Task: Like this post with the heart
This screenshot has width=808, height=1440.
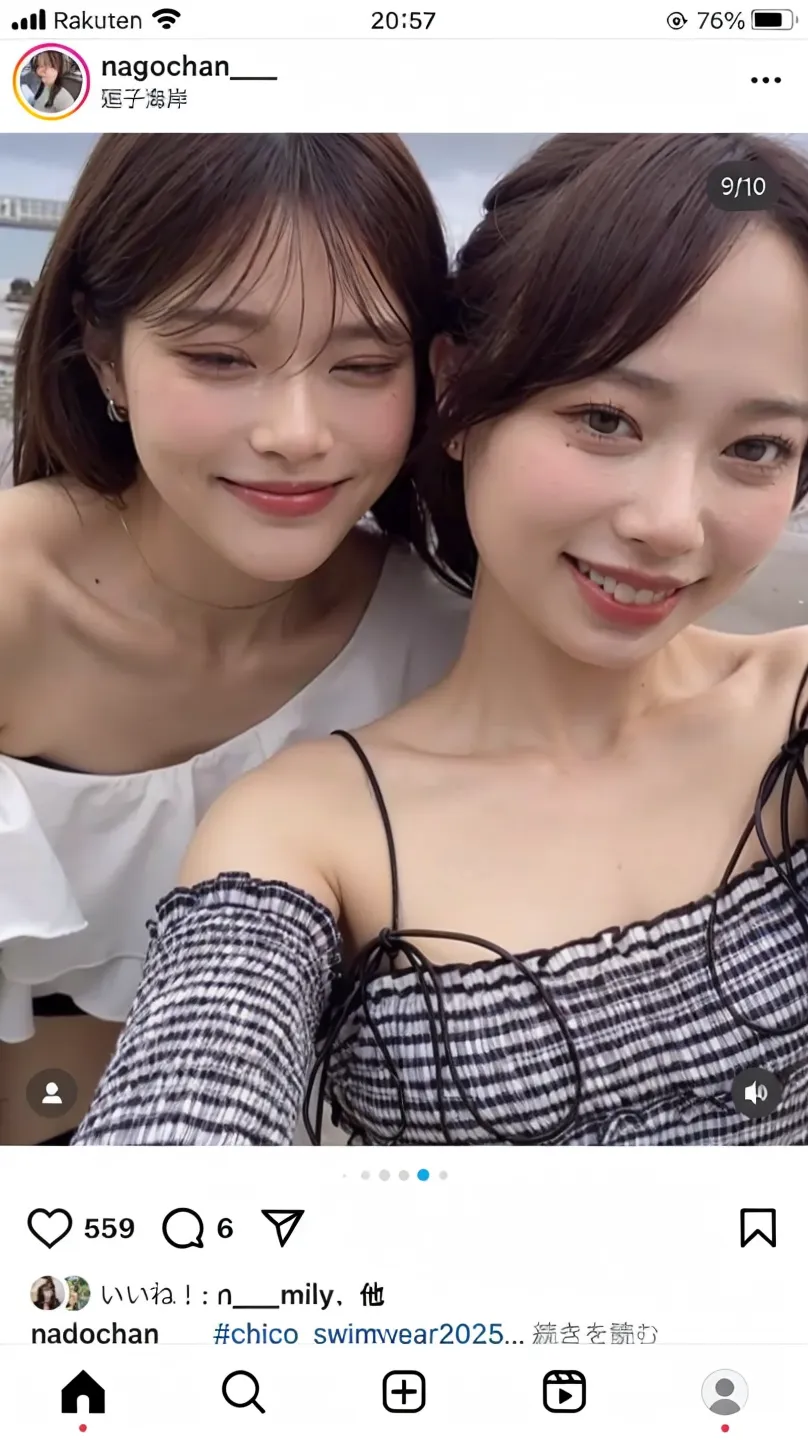Action: pyautogui.click(x=50, y=1228)
